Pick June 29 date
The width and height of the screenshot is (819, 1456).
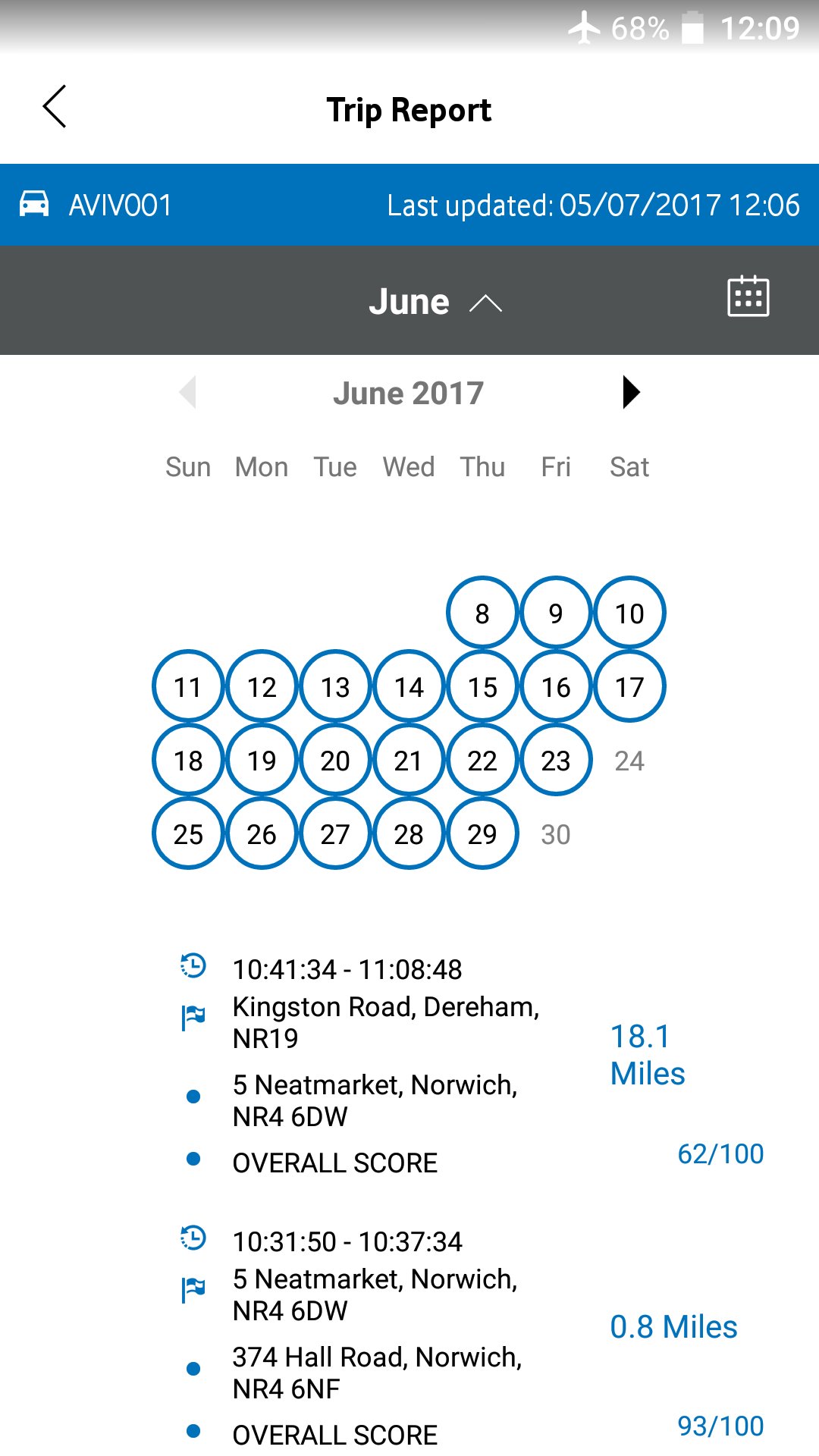(x=482, y=833)
